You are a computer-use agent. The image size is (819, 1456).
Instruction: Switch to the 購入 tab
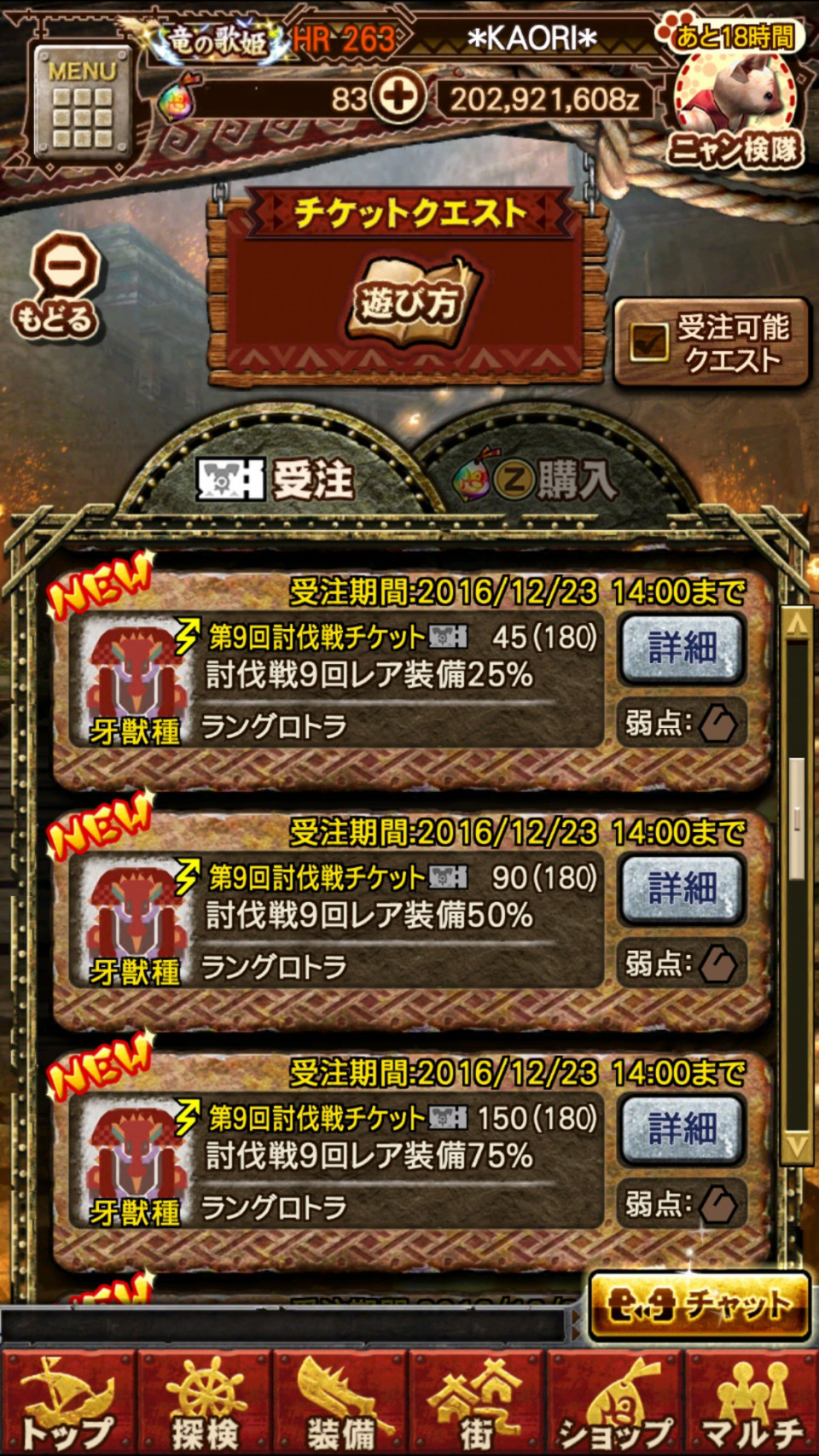click(539, 480)
